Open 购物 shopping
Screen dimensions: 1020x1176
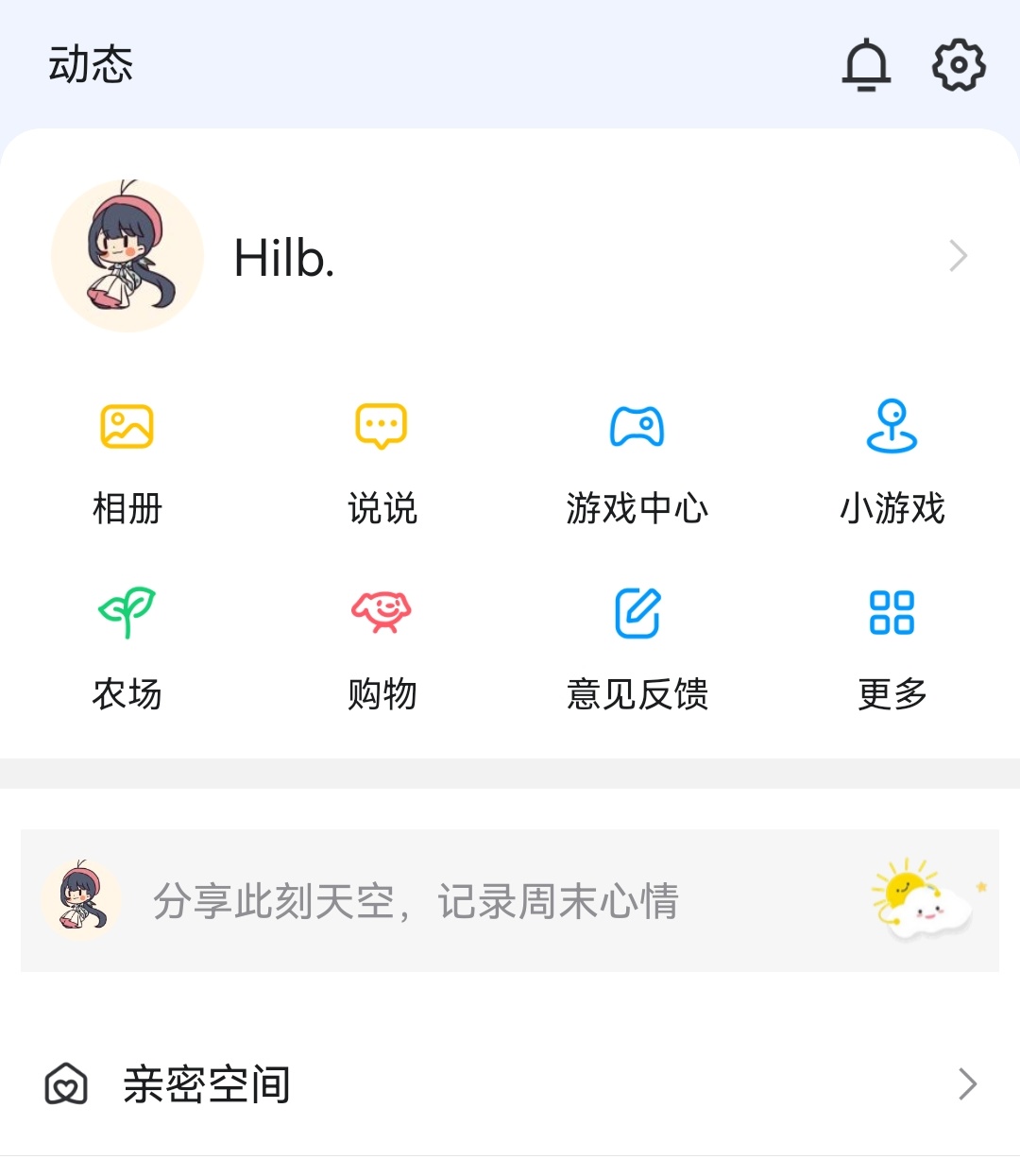click(x=382, y=647)
